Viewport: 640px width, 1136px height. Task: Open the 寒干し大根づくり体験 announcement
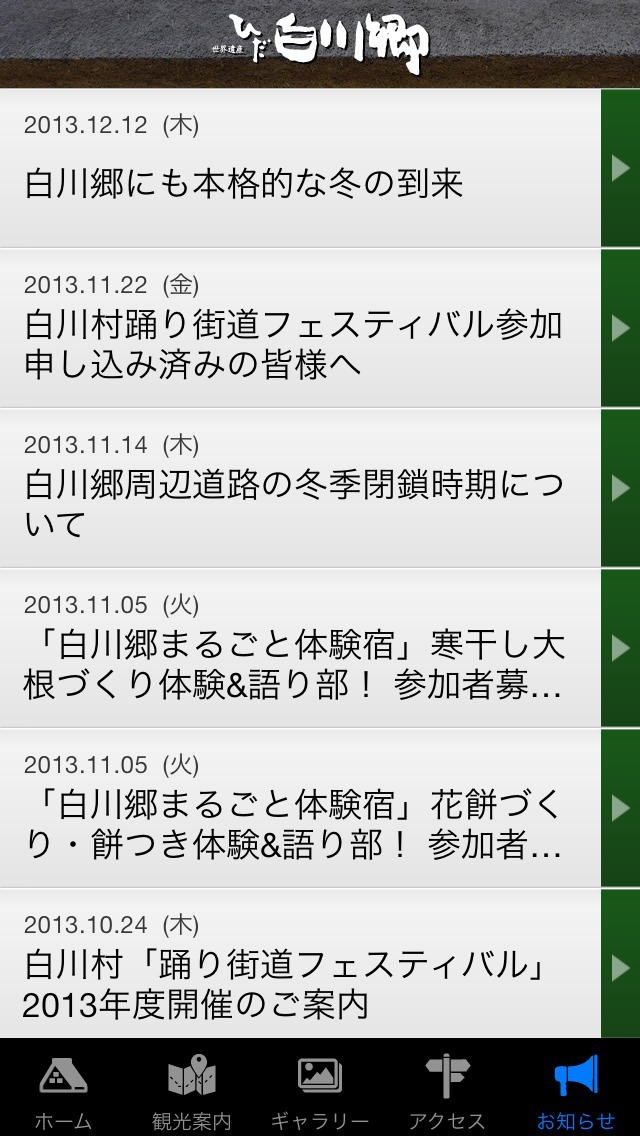coord(320,648)
